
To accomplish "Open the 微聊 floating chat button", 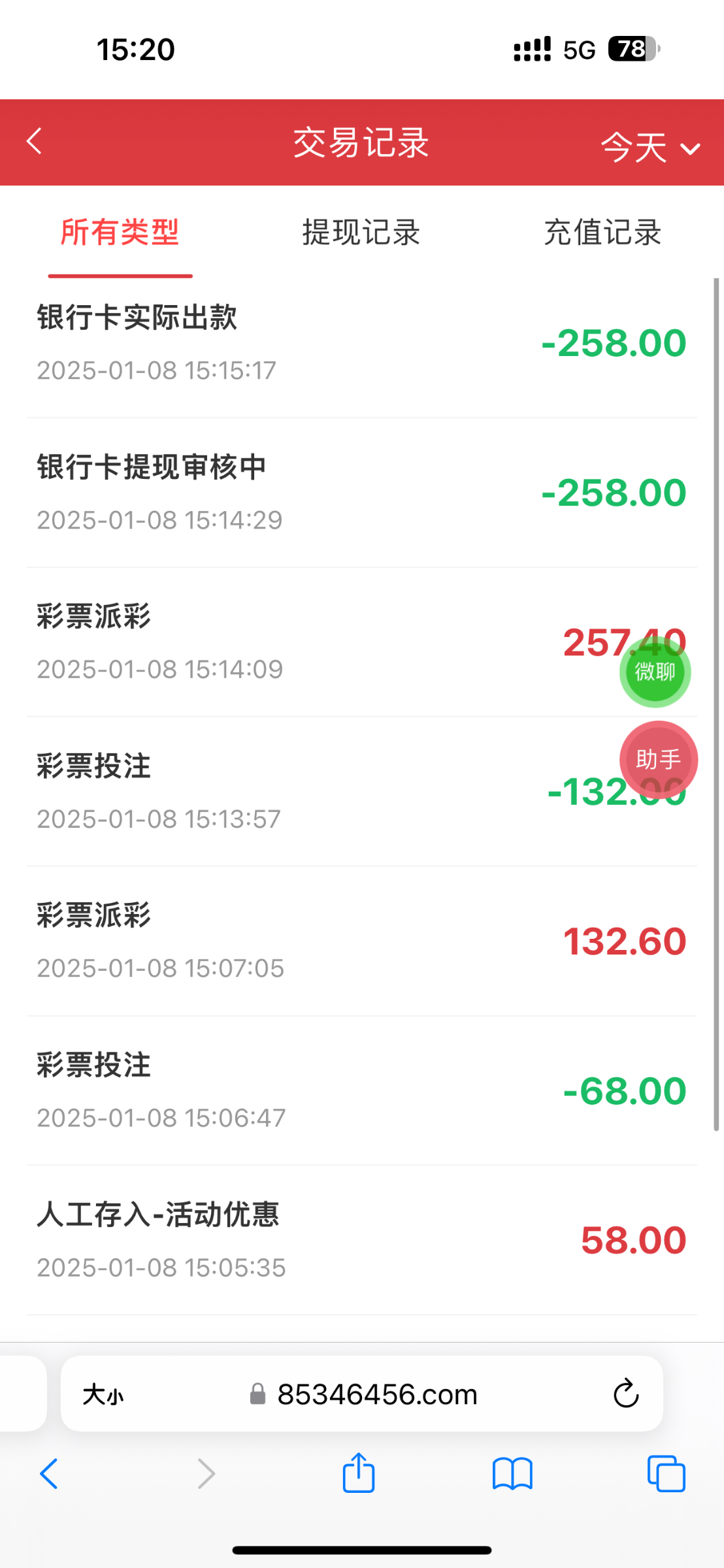I will tap(655, 672).
